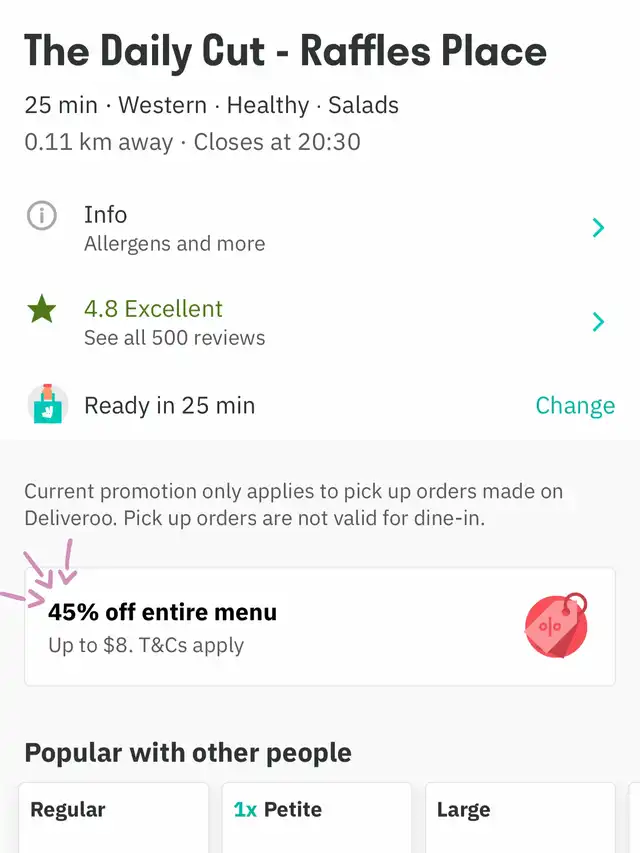
Task: See all 500 reviews
Action: pos(318,322)
